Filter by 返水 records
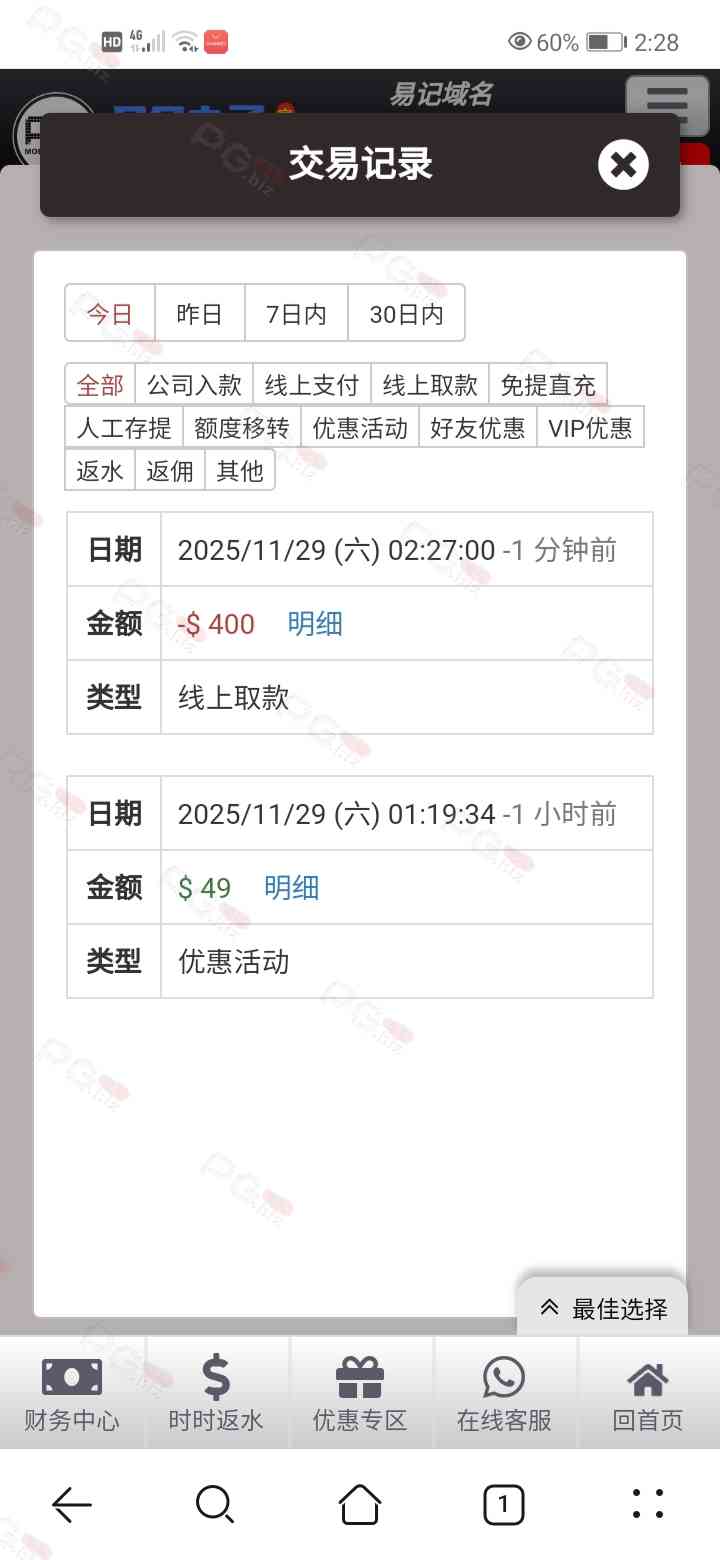The height and width of the screenshot is (1560, 720). [x=100, y=470]
